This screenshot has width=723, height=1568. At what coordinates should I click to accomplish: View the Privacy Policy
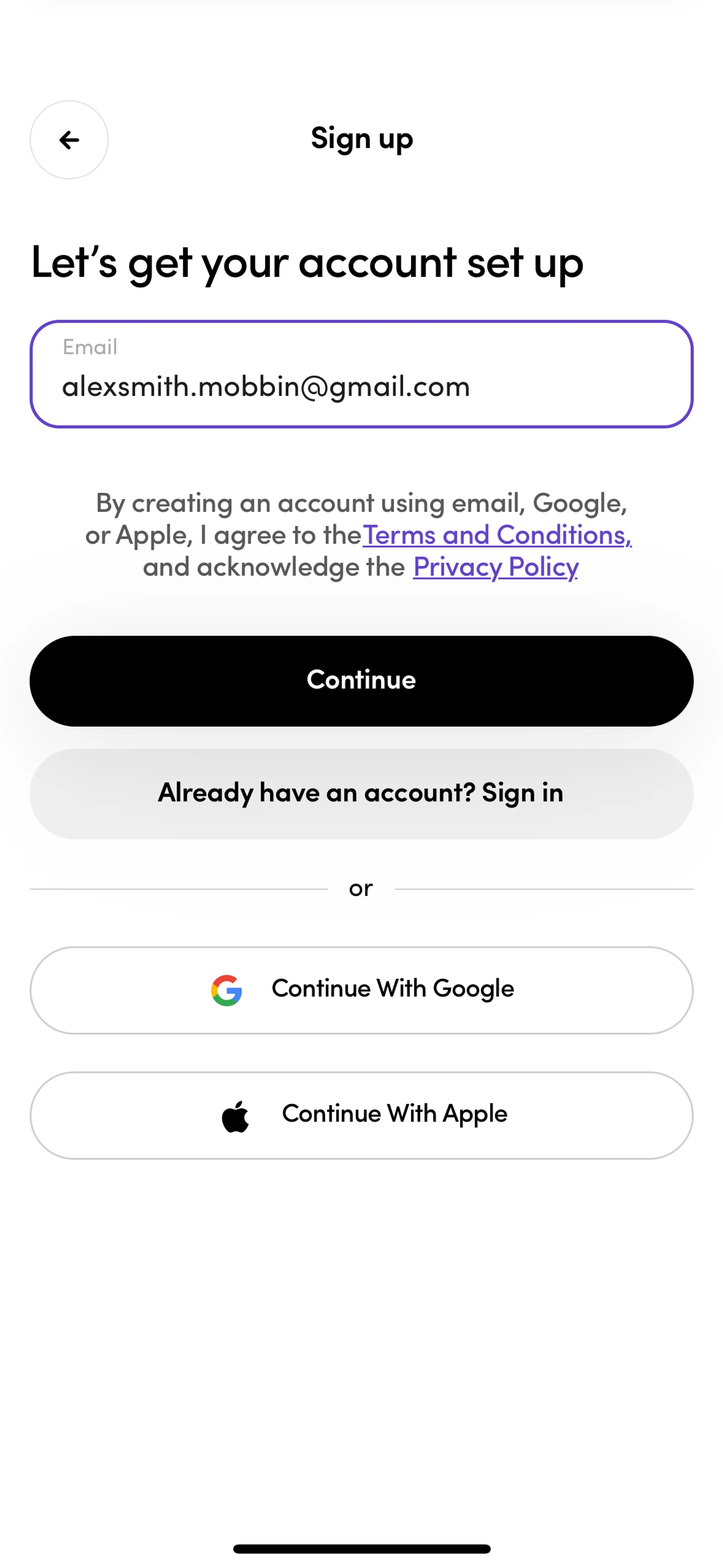496,567
